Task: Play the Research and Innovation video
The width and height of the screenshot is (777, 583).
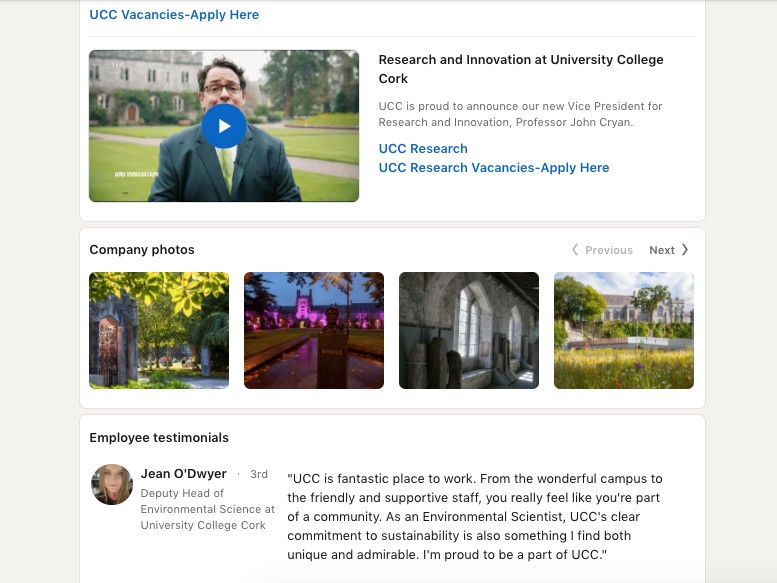Action: pos(224,126)
